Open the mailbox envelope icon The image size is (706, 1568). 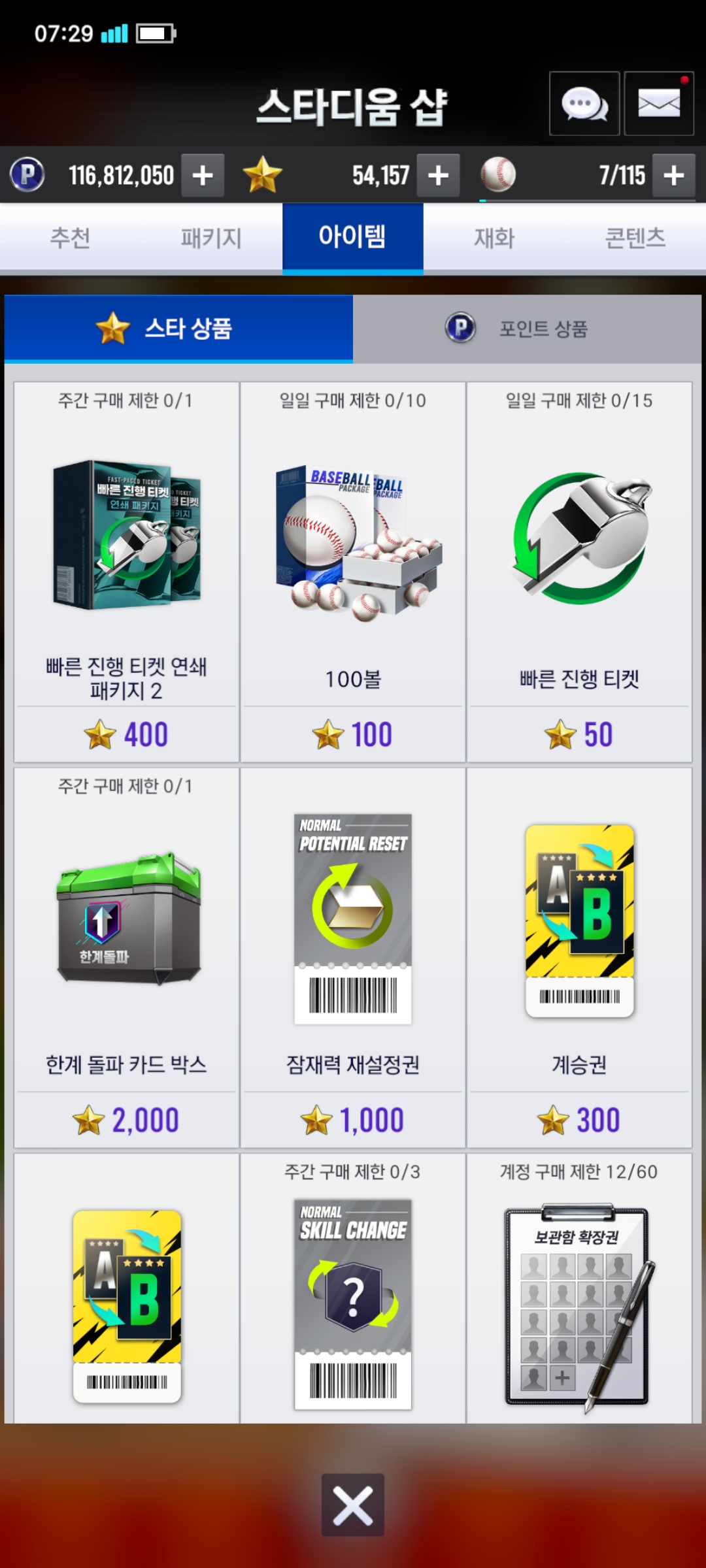point(659,104)
